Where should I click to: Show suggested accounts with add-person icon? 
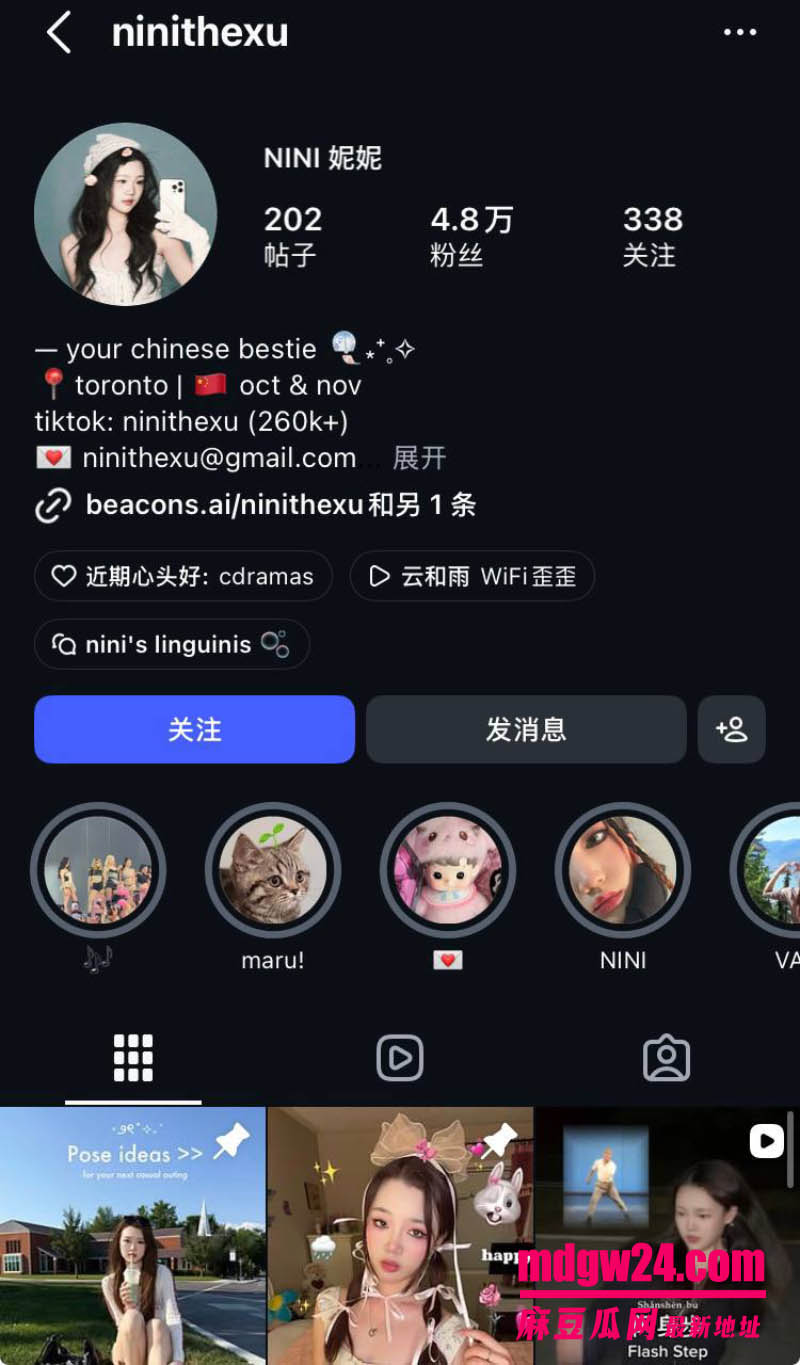coord(732,730)
